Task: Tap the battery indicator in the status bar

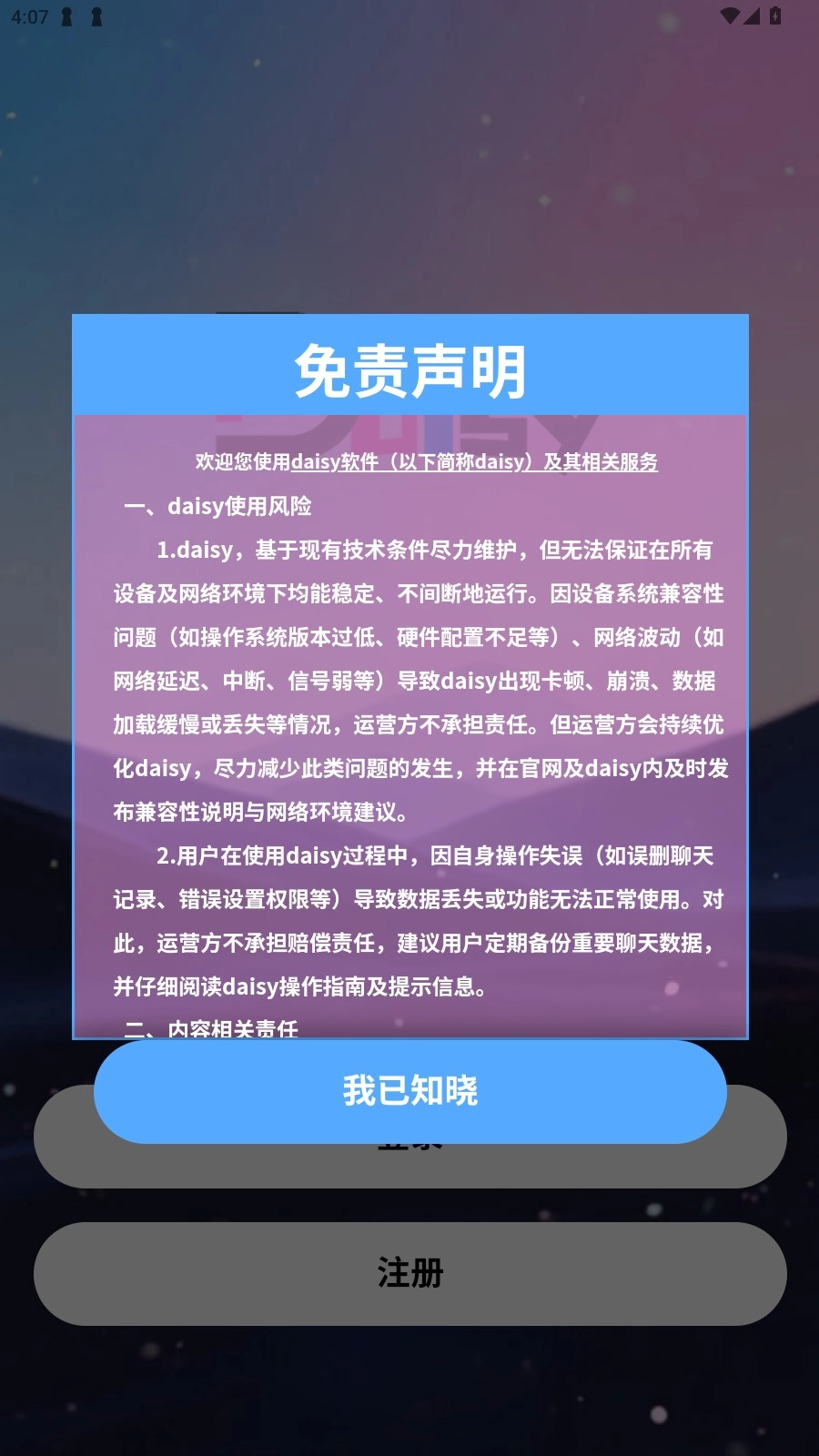Action: pos(774,15)
